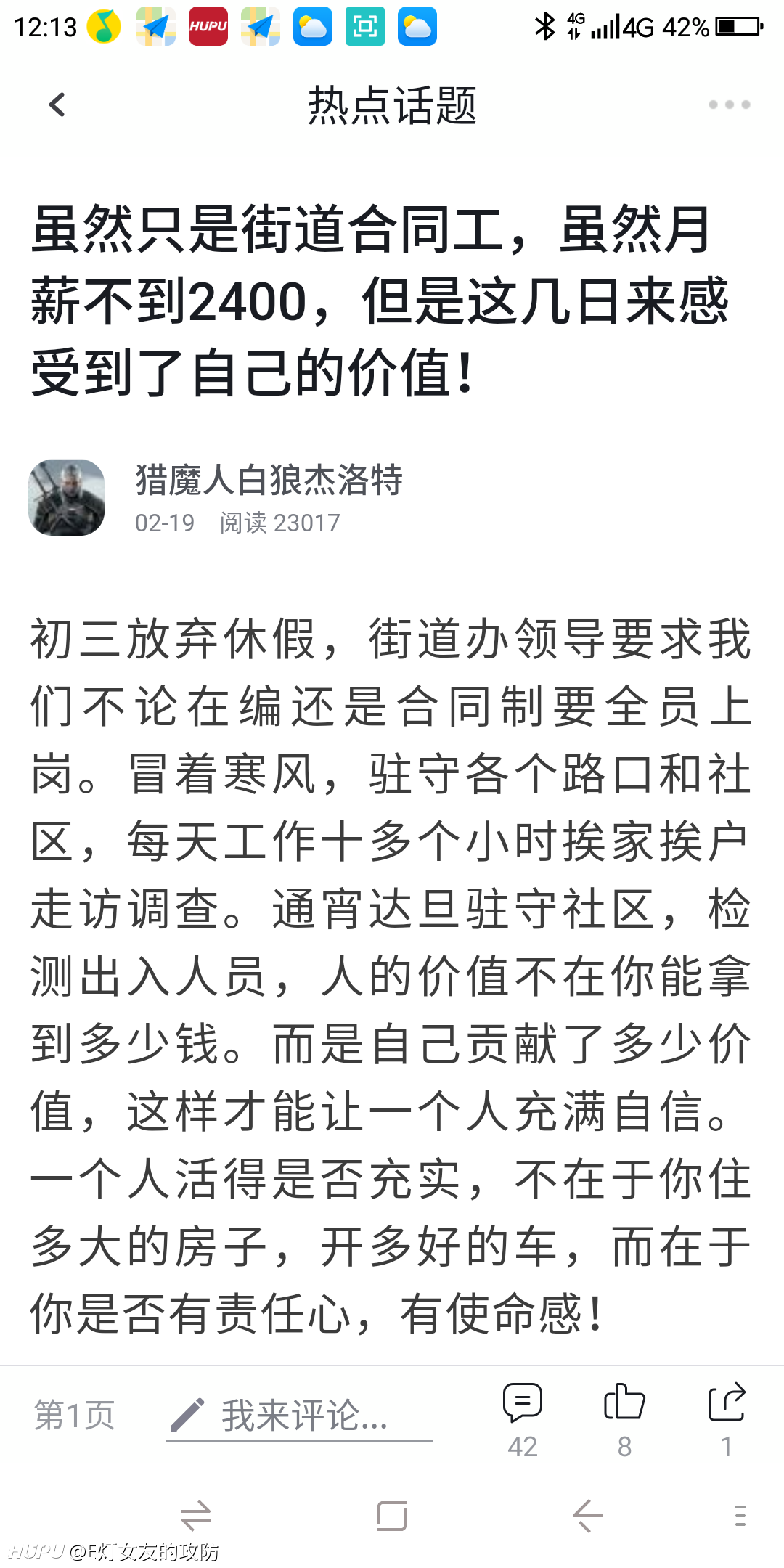
Task: Go back from the 热点话题 page
Action: [x=57, y=105]
